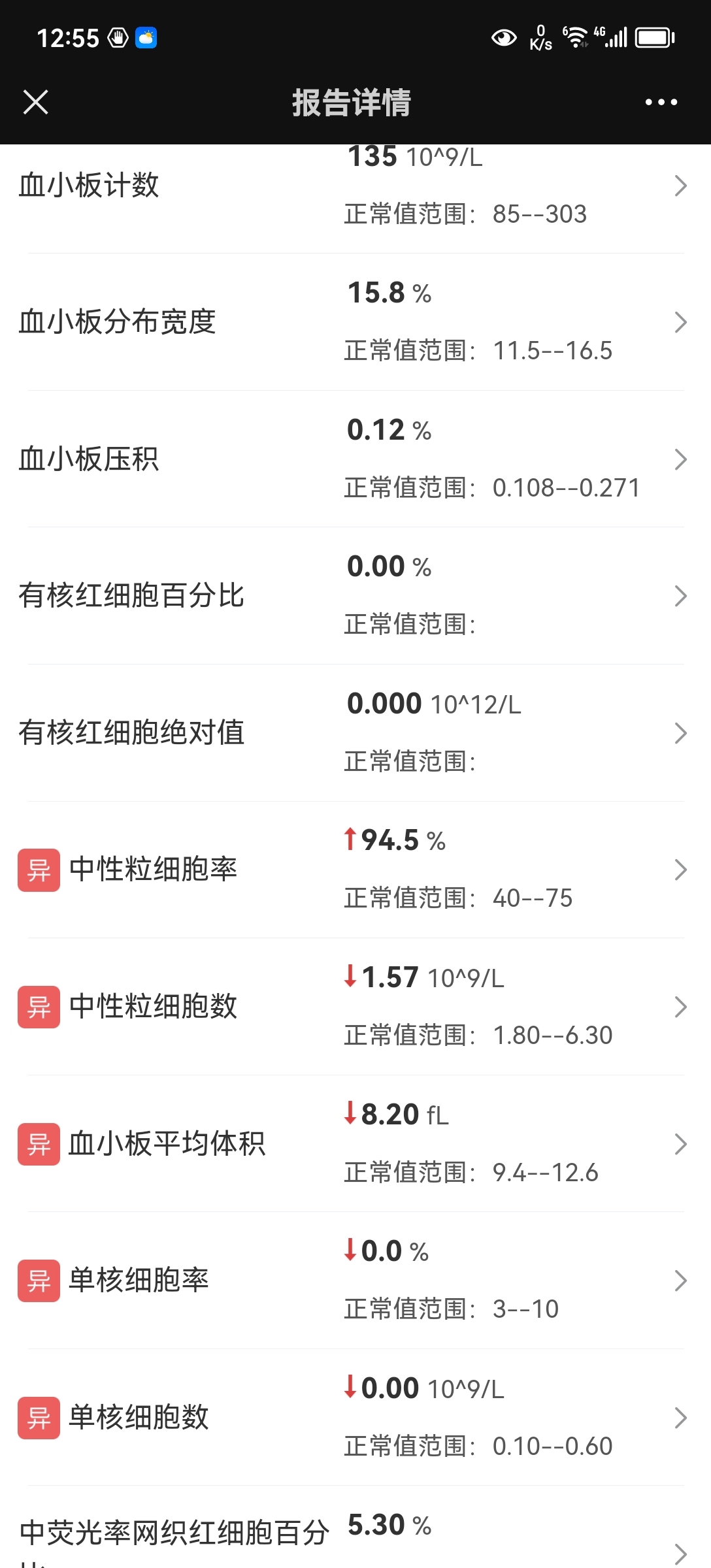Open 有核红细胞绝对值 details
The height and width of the screenshot is (1568, 711).
click(355, 733)
